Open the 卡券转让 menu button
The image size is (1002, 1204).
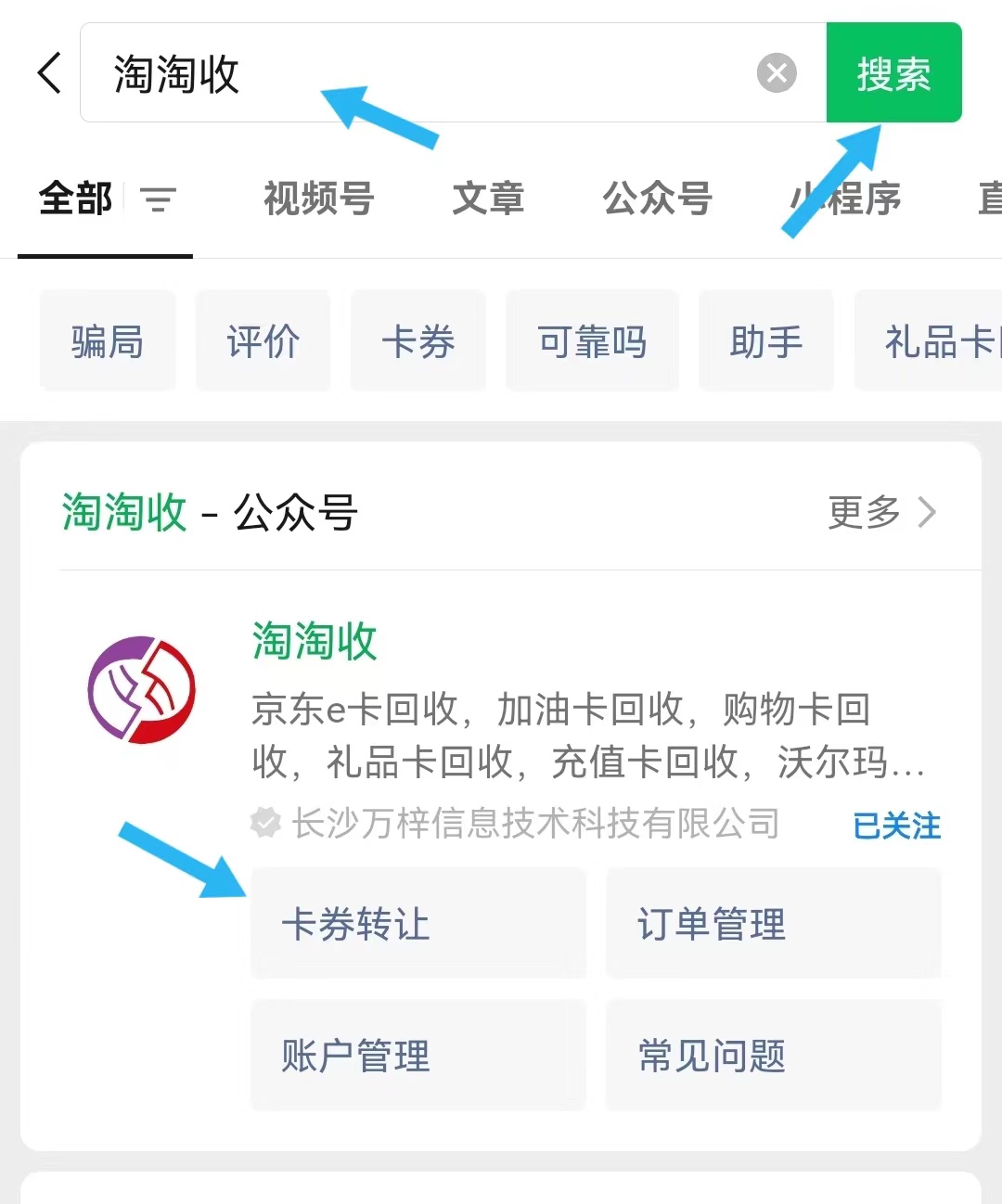[417, 923]
